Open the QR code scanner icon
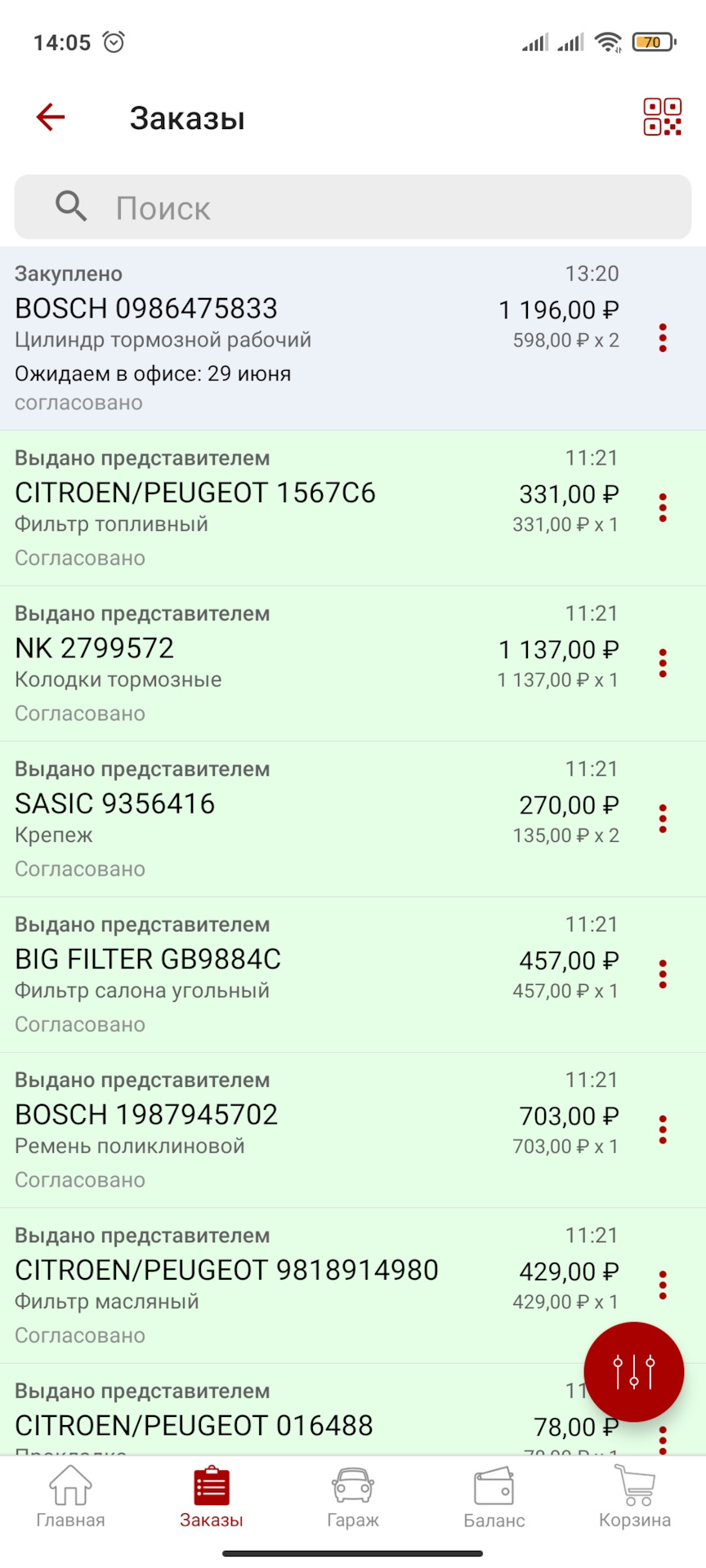 point(664,116)
